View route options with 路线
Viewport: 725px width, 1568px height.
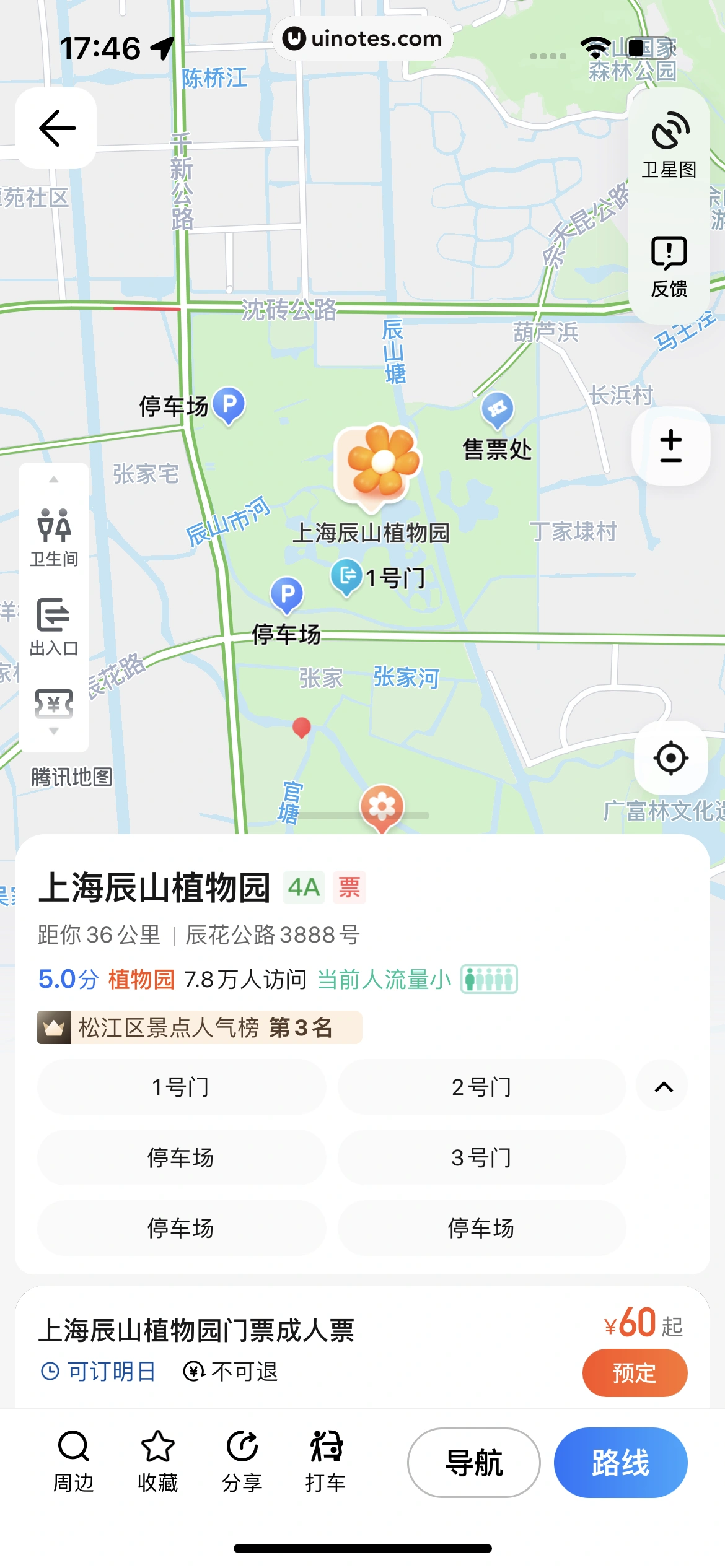coord(620,1463)
